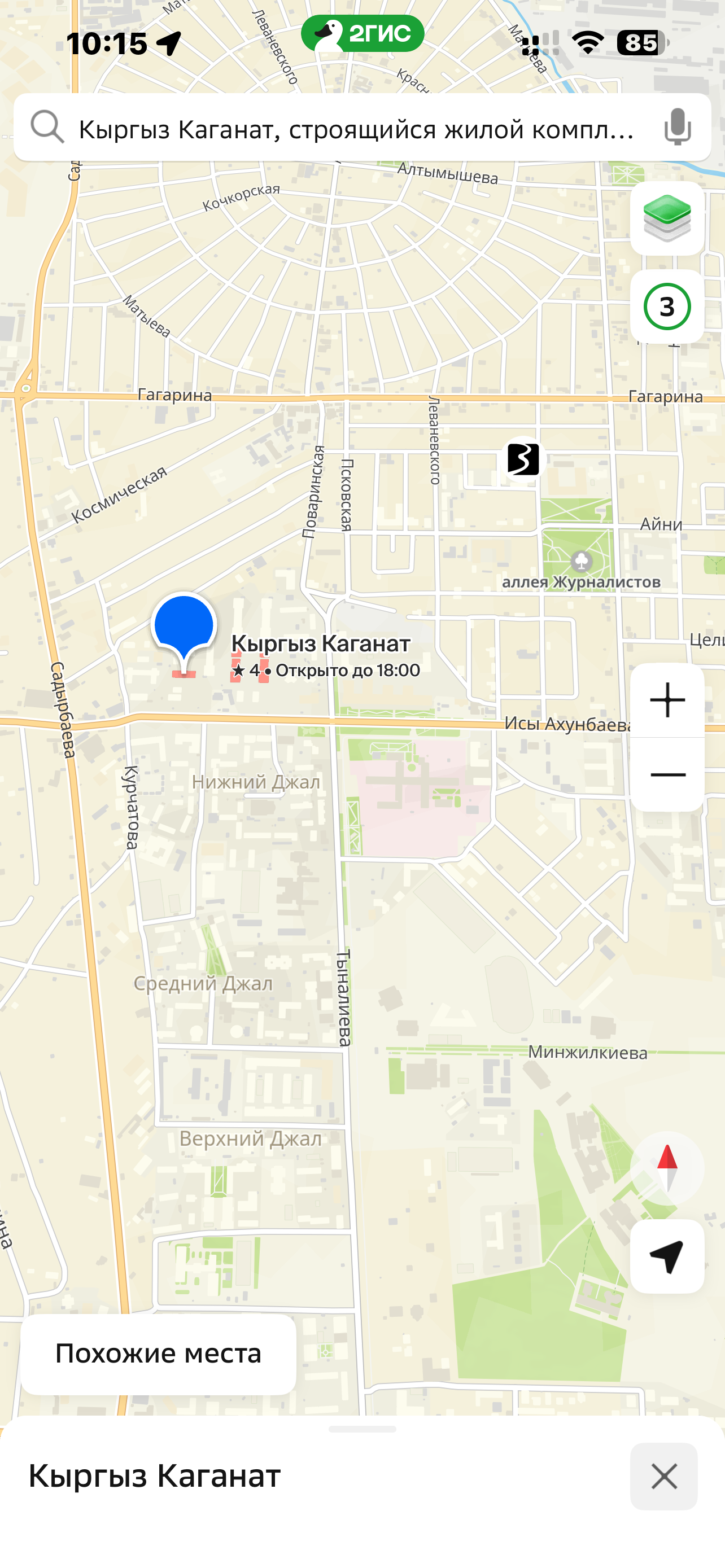Select the blue Кыргыз Каганат map pin
Screen dimensions: 725x1568
(x=184, y=627)
